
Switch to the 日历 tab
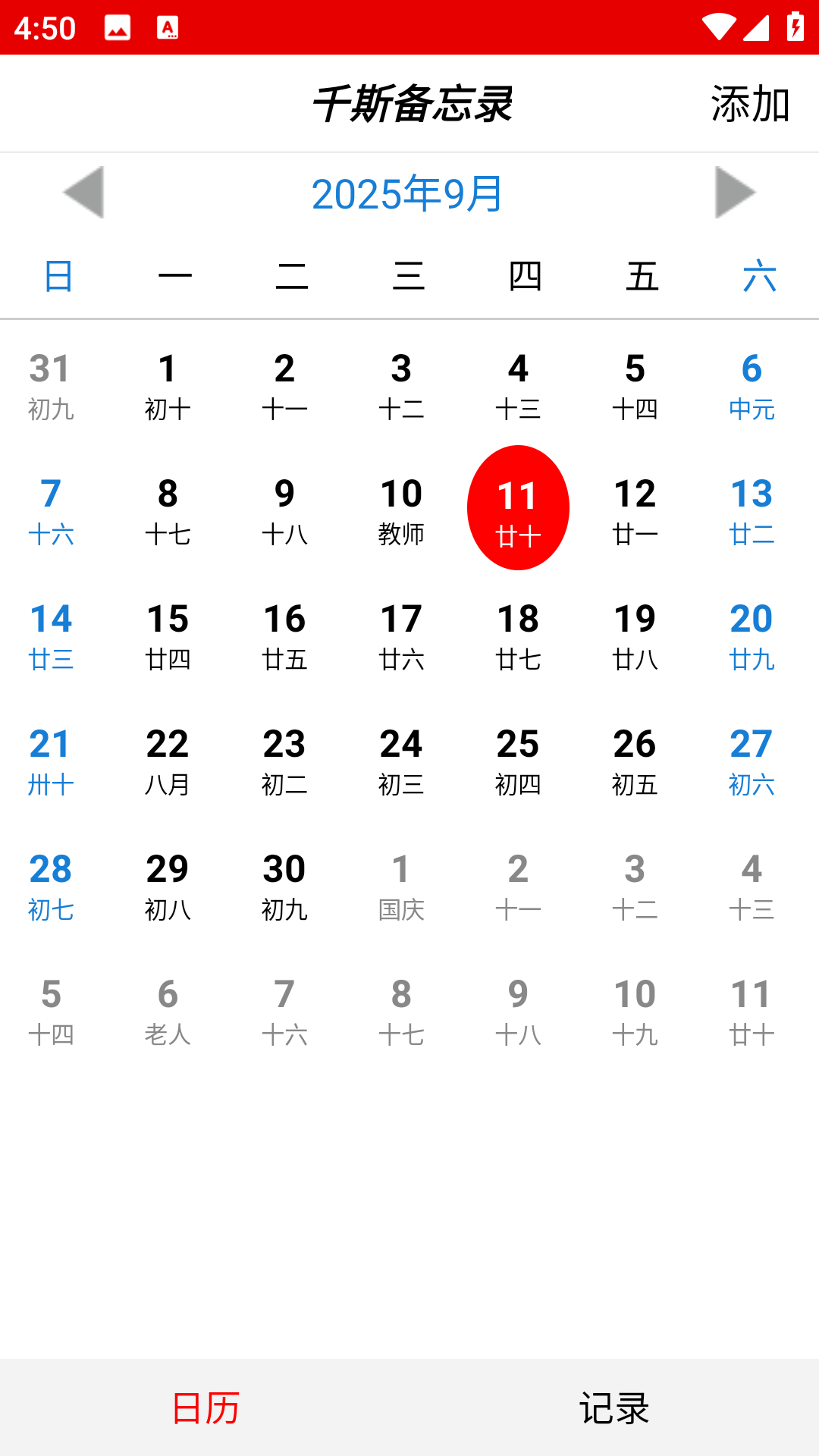click(206, 1408)
